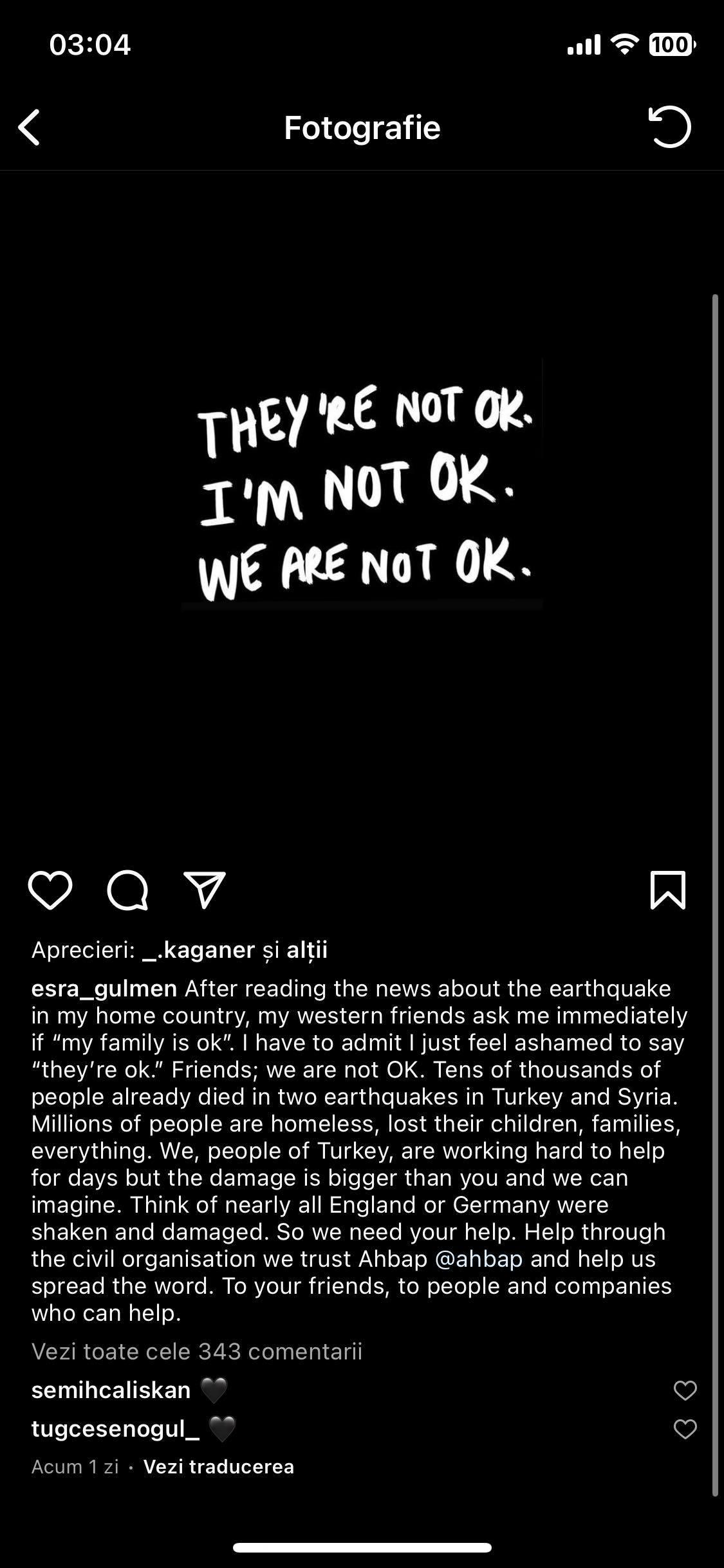Open esra_gulmen profile from caption
The width and height of the screenshot is (724, 1568).
[104, 989]
